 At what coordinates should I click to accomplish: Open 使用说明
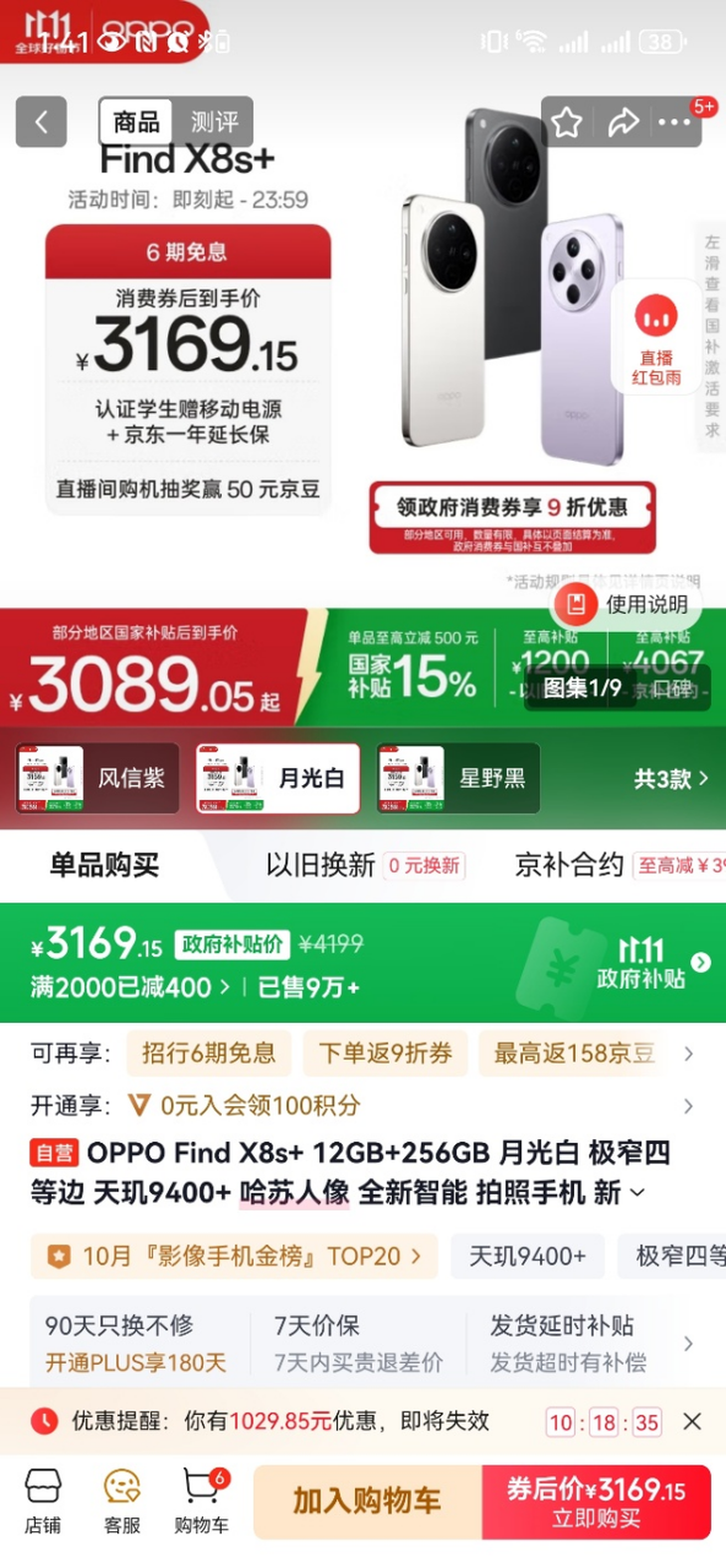click(x=630, y=604)
